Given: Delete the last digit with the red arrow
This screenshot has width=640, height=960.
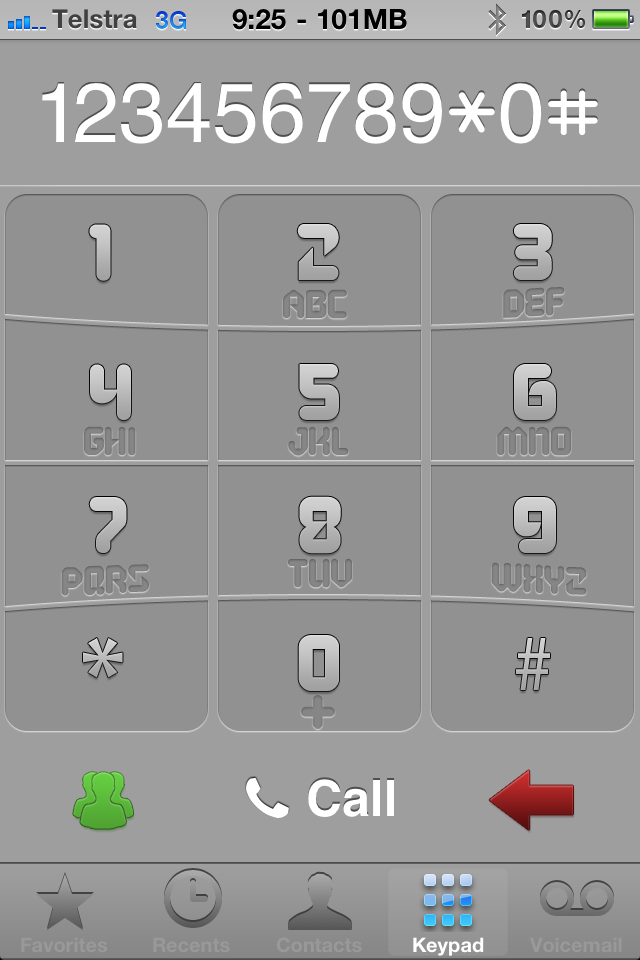Looking at the screenshot, I should point(531,798).
